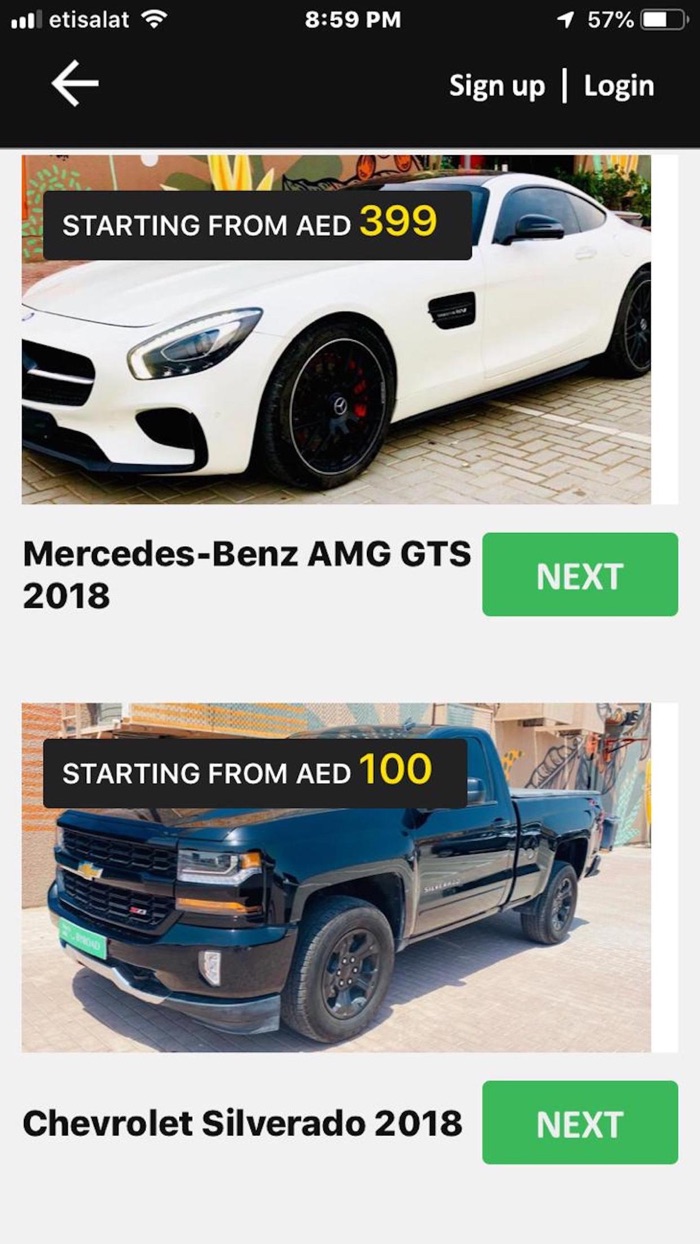Open the Login page
This screenshot has width=700, height=1244.
click(618, 86)
